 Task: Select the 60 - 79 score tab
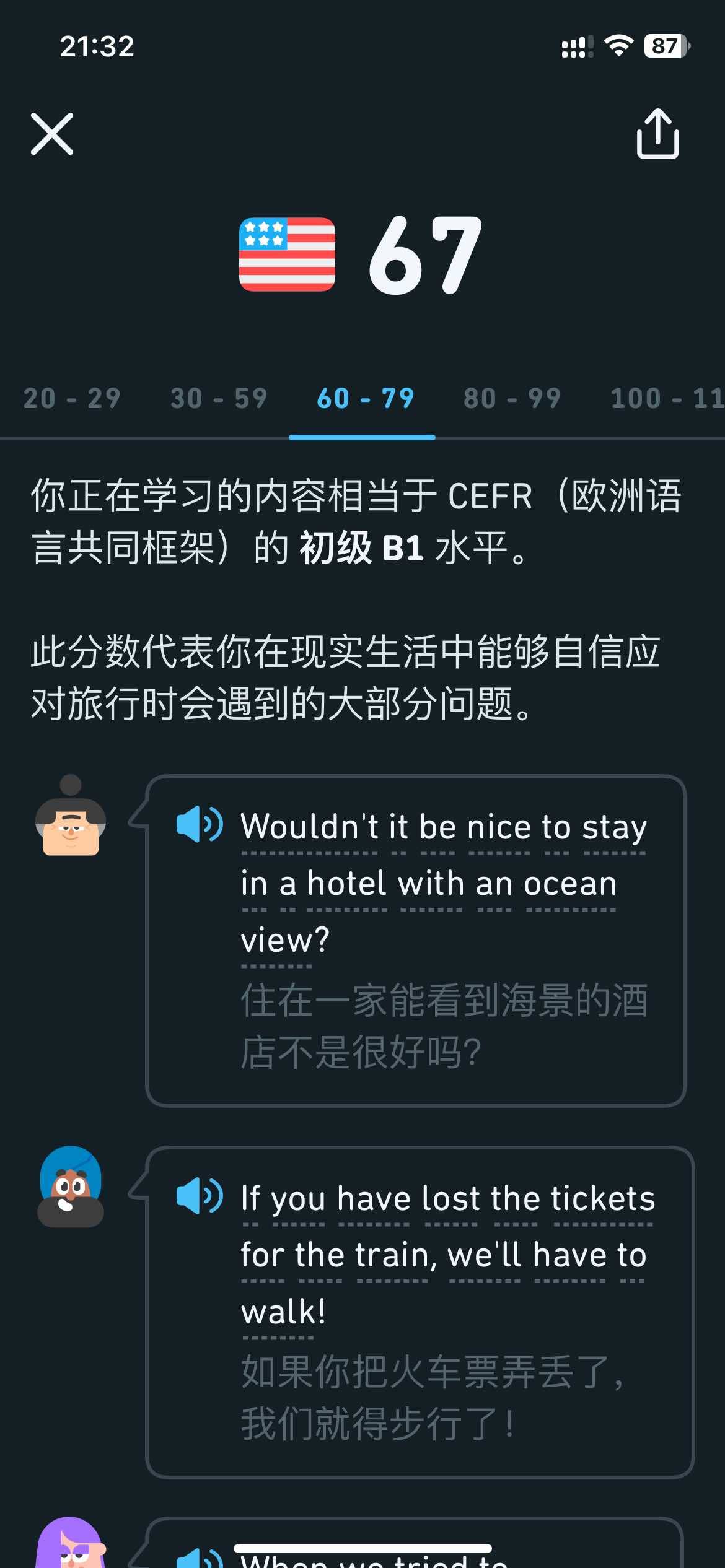[x=365, y=399]
